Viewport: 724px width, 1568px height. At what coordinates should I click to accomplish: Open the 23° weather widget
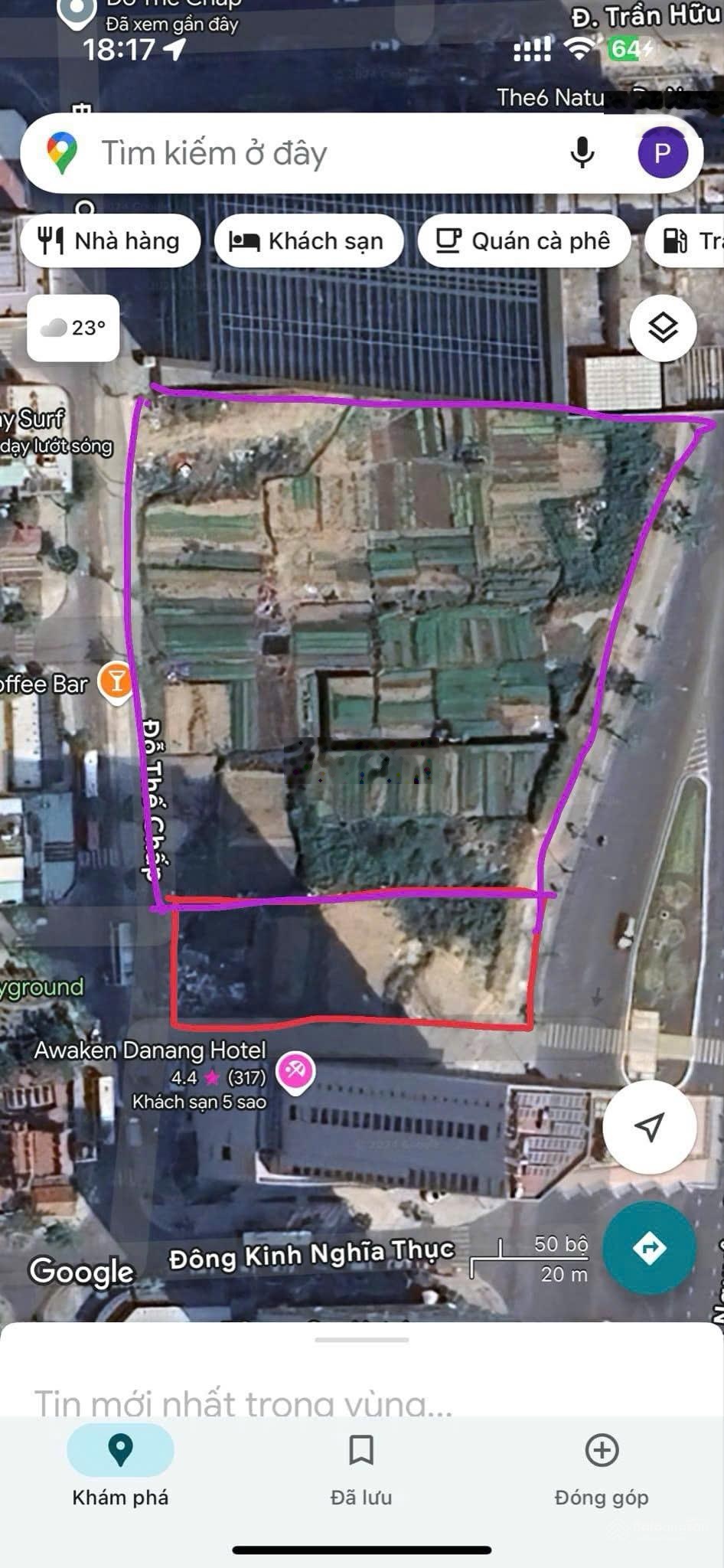tap(73, 328)
